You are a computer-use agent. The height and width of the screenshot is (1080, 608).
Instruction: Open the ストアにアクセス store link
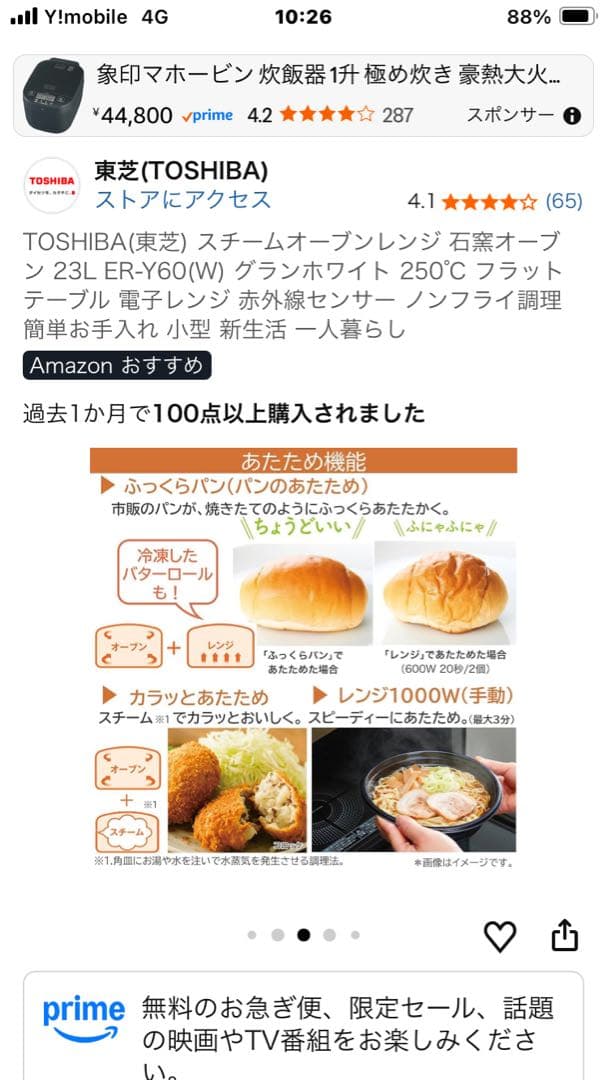coord(183,199)
